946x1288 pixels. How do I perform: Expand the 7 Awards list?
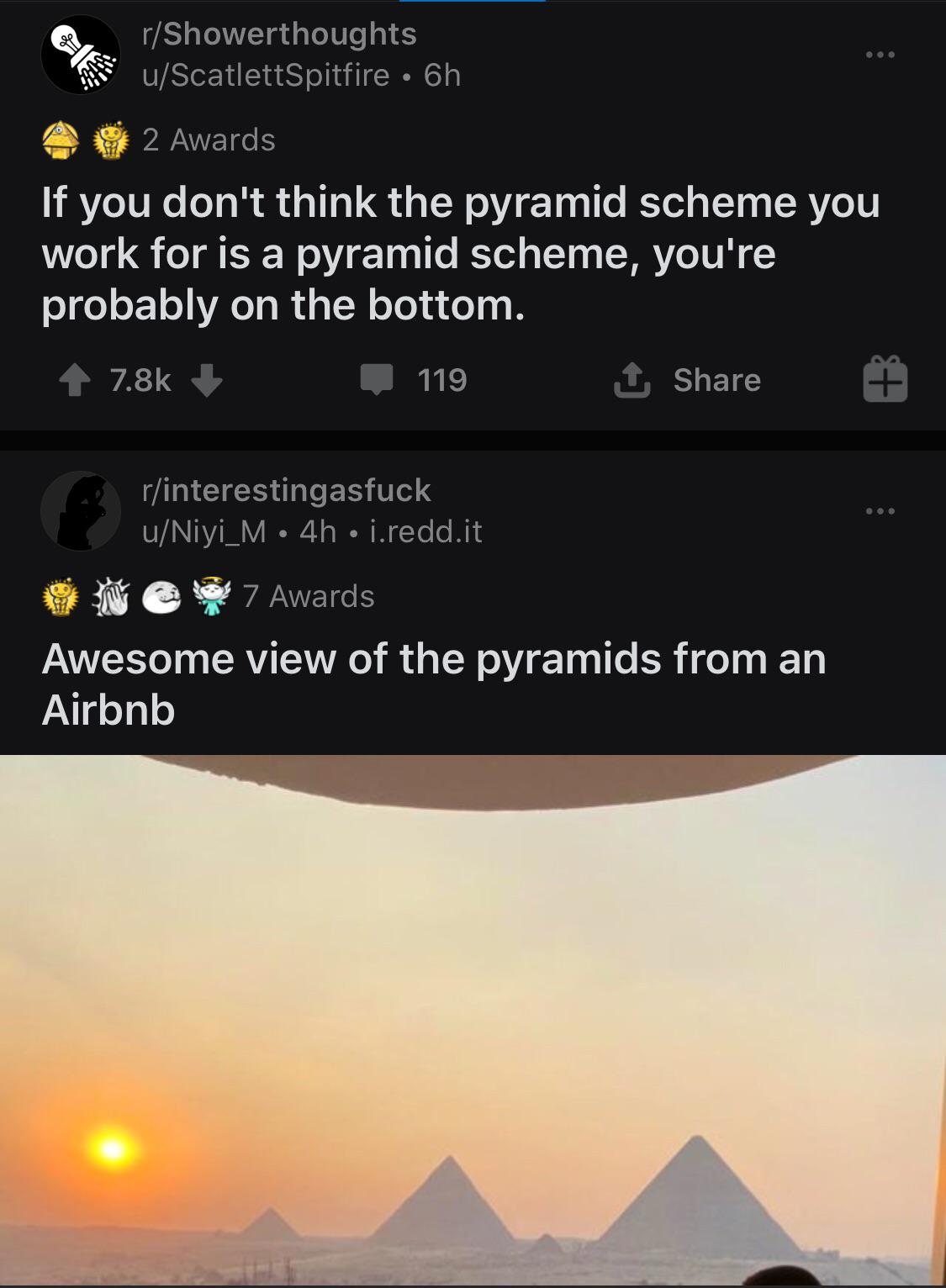(x=307, y=595)
